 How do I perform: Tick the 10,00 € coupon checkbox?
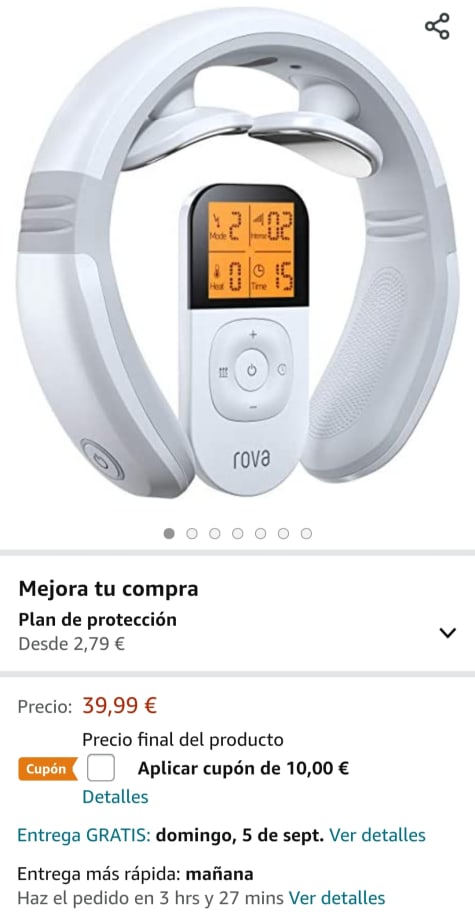point(101,768)
